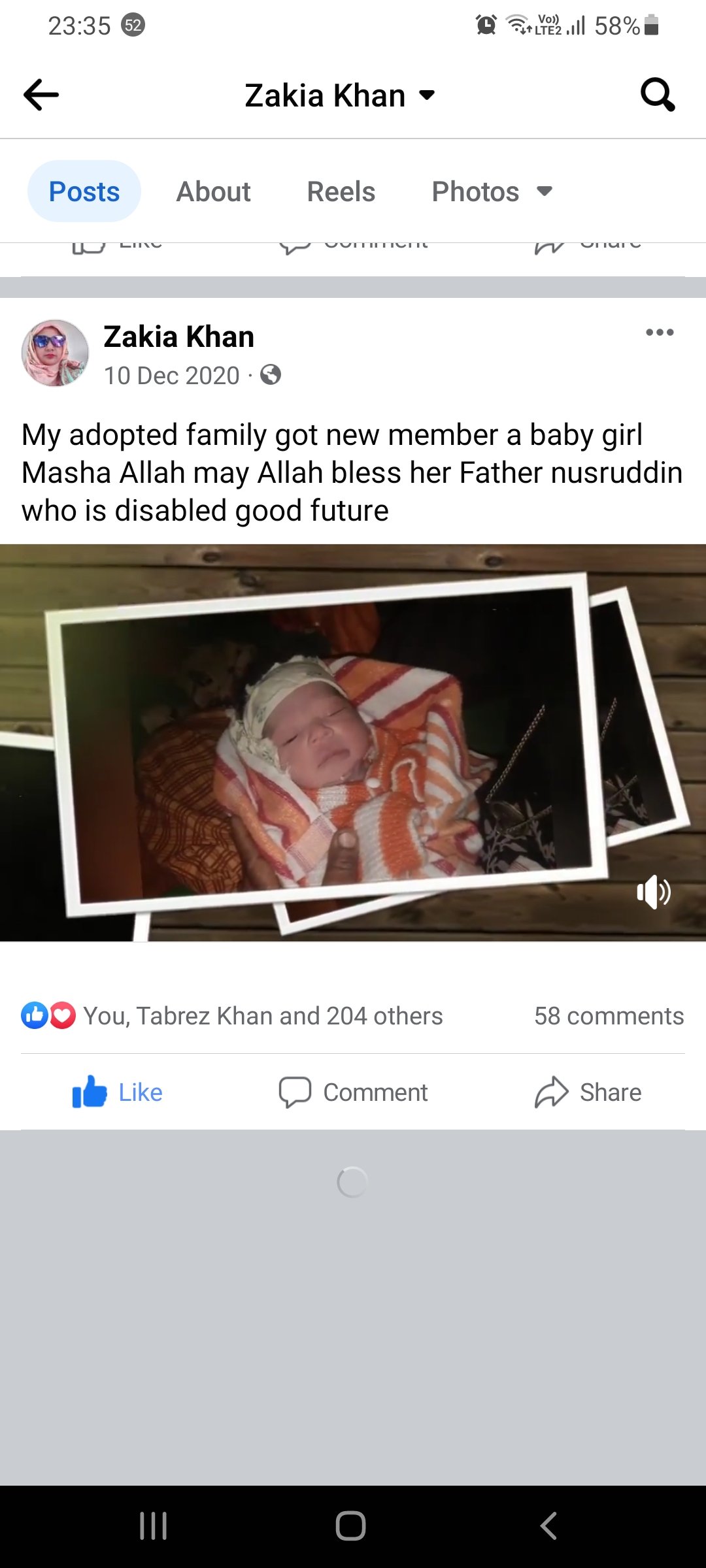The width and height of the screenshot is (706, 1568).
Task: Search within Zakia Khan's profile
Action: (x=657, y=95)
